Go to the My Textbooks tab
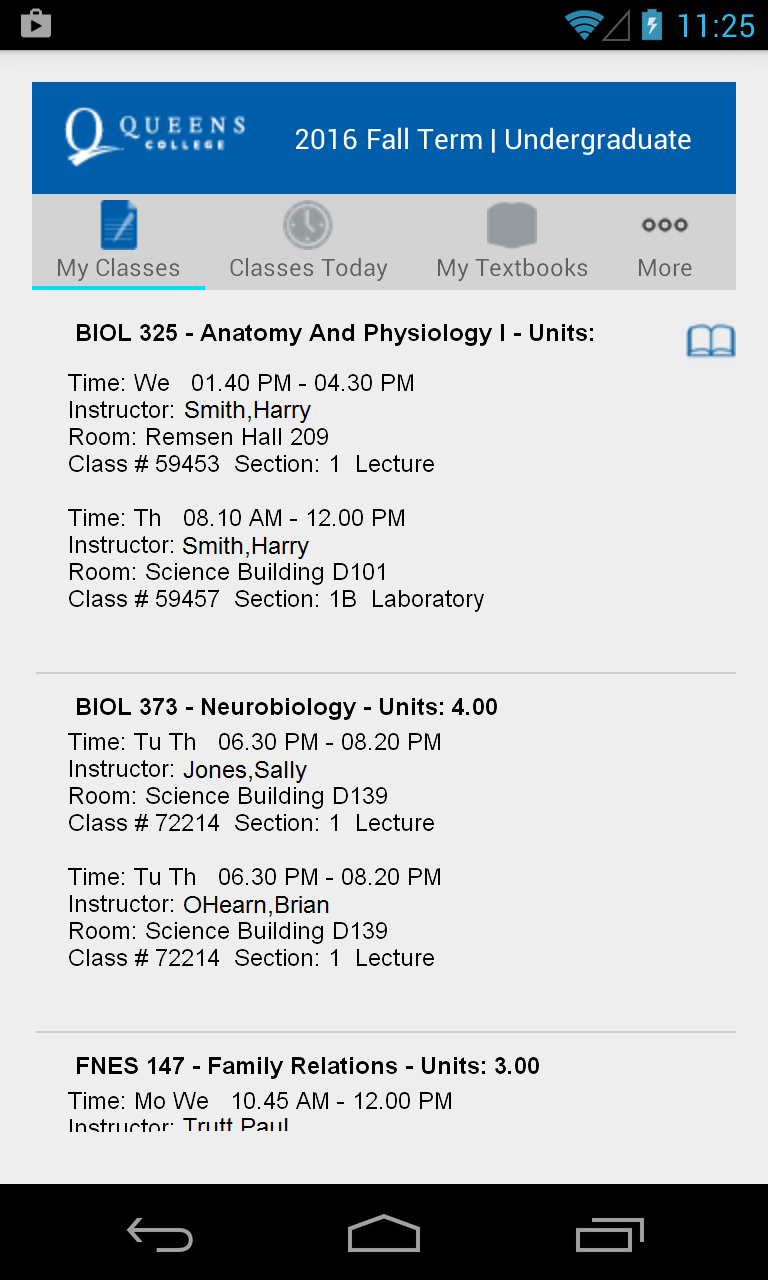The image size is (768, 1280). (x=512, y=242)
